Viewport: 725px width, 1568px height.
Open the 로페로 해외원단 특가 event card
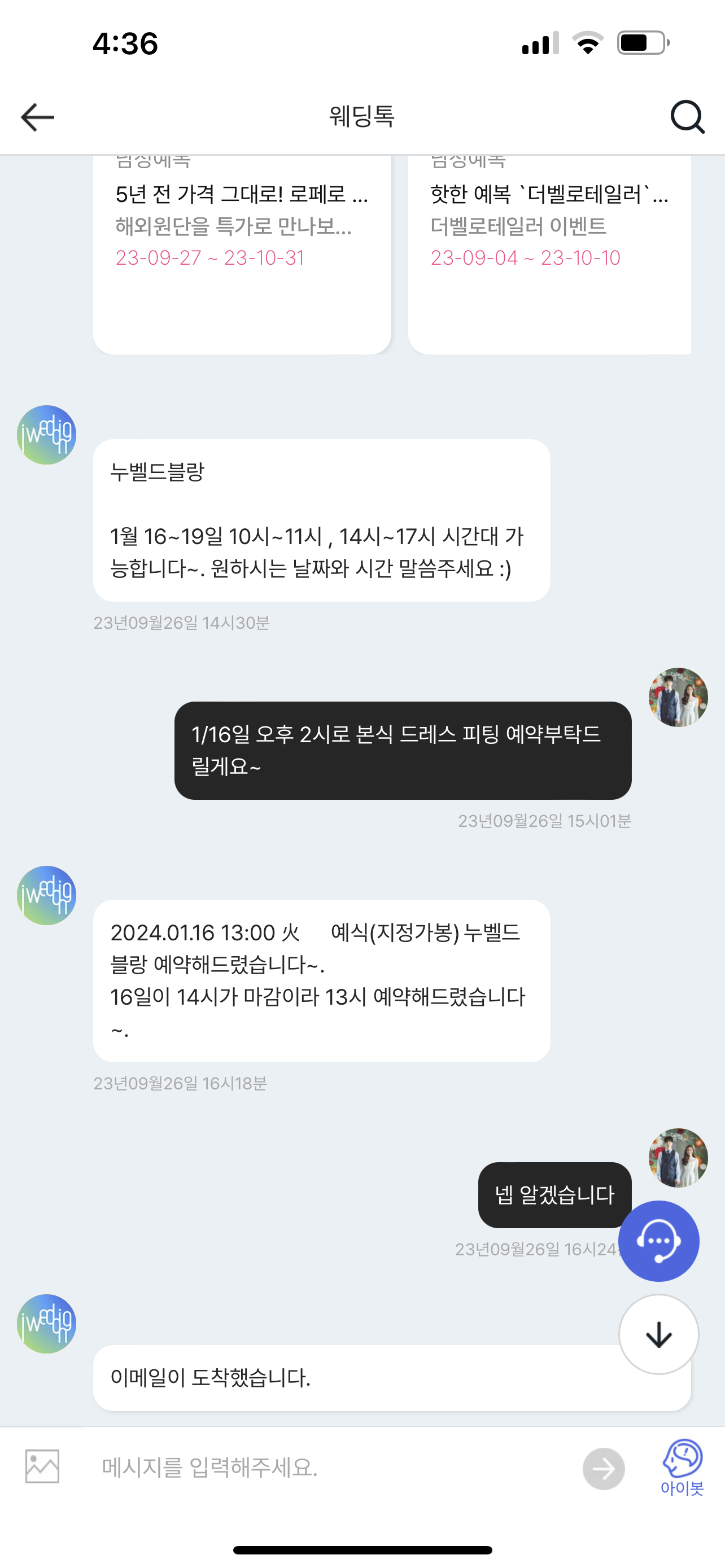[x=242, y=243]
